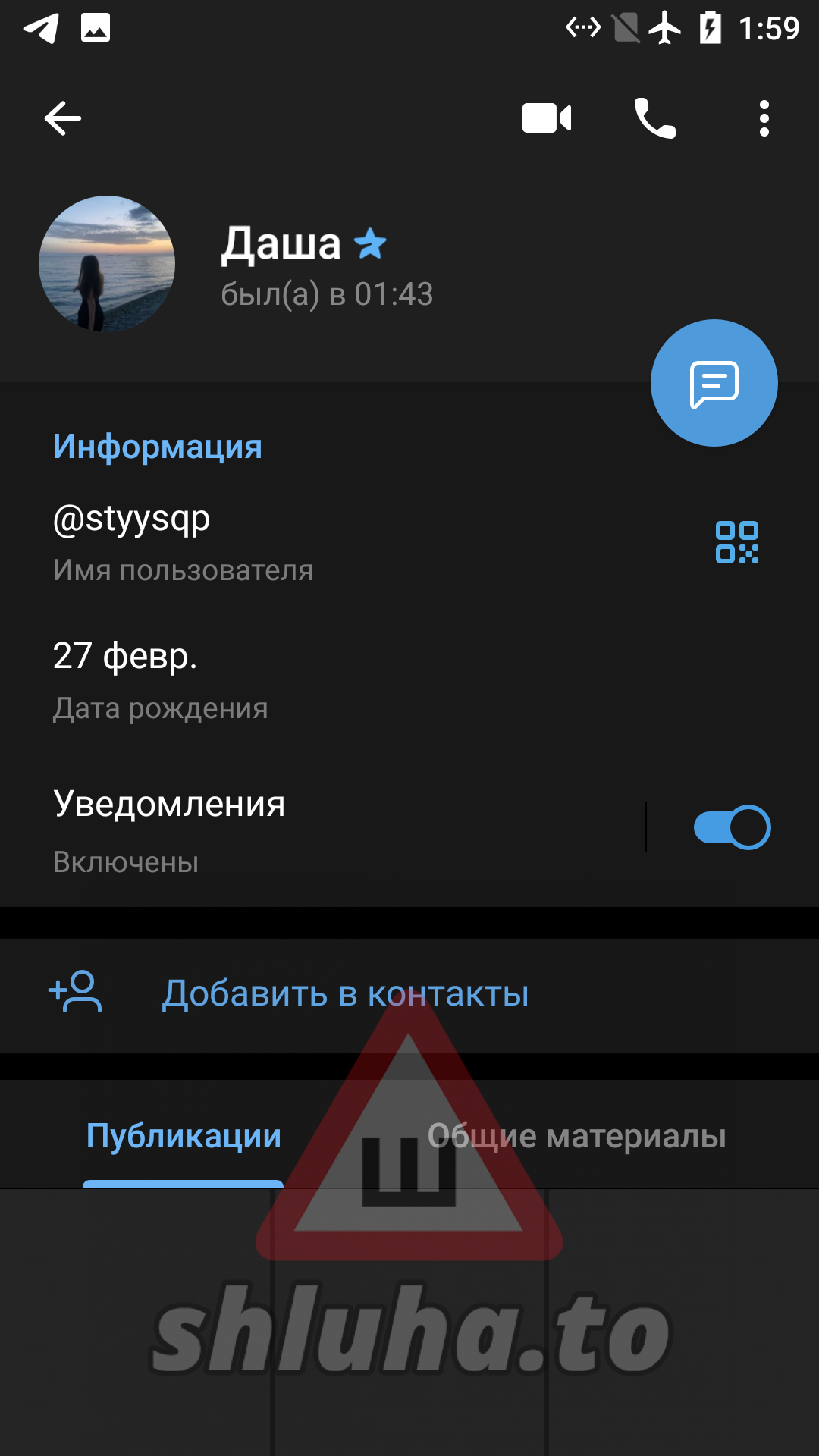This screenshot has width=819, height=1456.
Task: Open the three-dot overflow menu
Action: [x=764, y=118]
